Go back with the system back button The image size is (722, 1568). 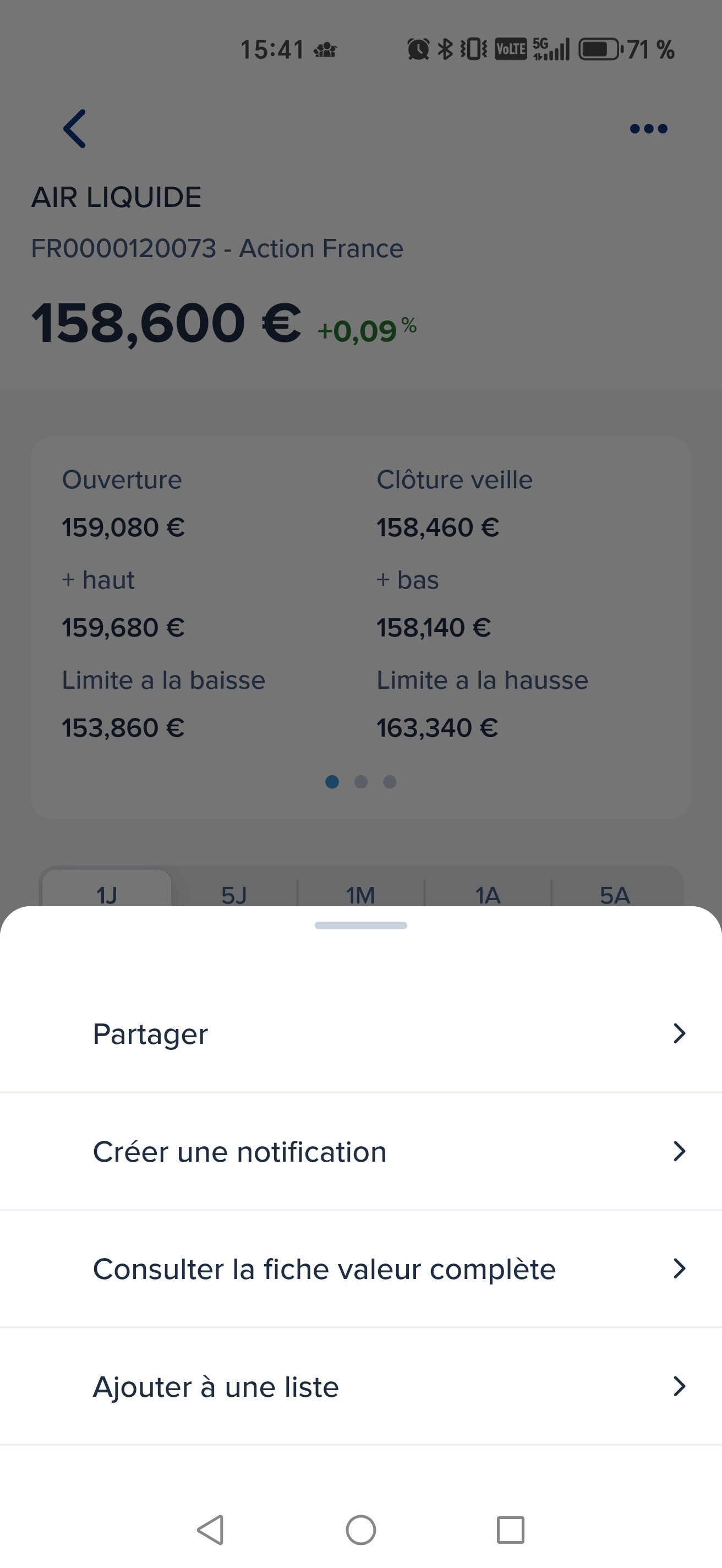click(x=211, y=1529)
